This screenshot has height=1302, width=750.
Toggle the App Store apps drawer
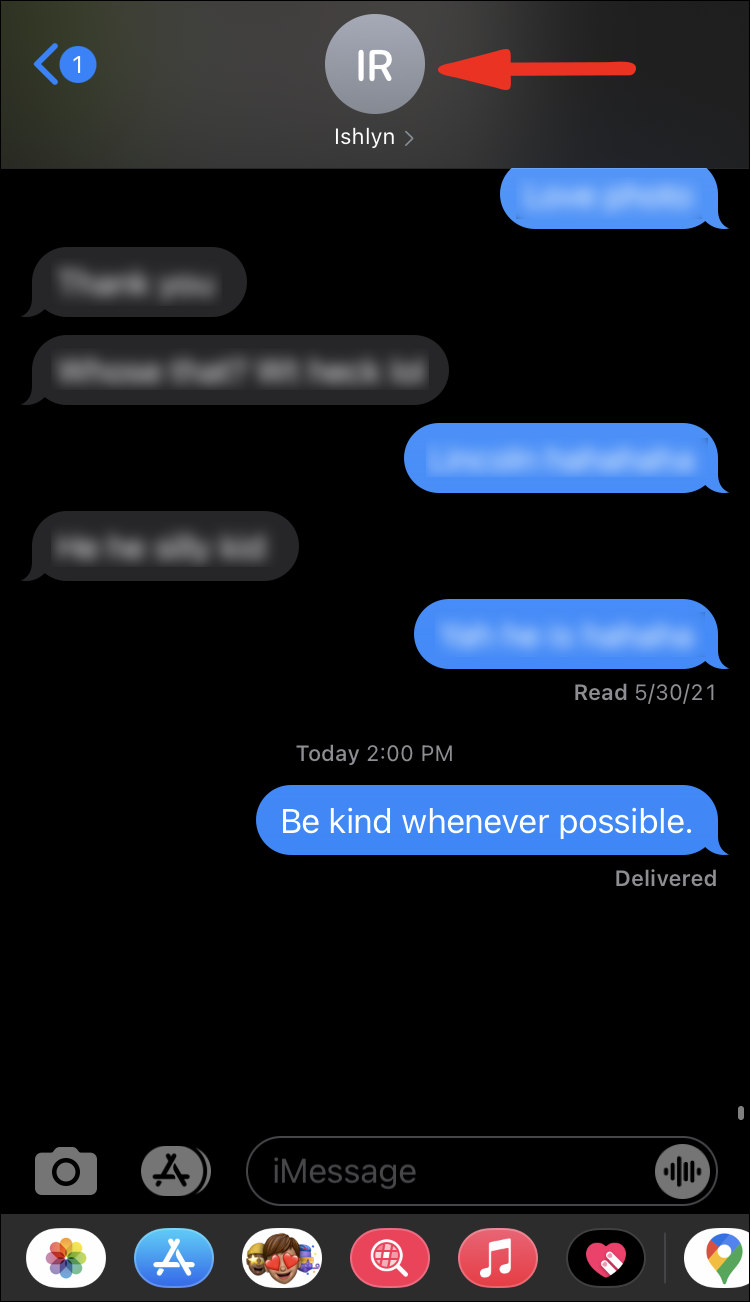tap(174, 1170)
